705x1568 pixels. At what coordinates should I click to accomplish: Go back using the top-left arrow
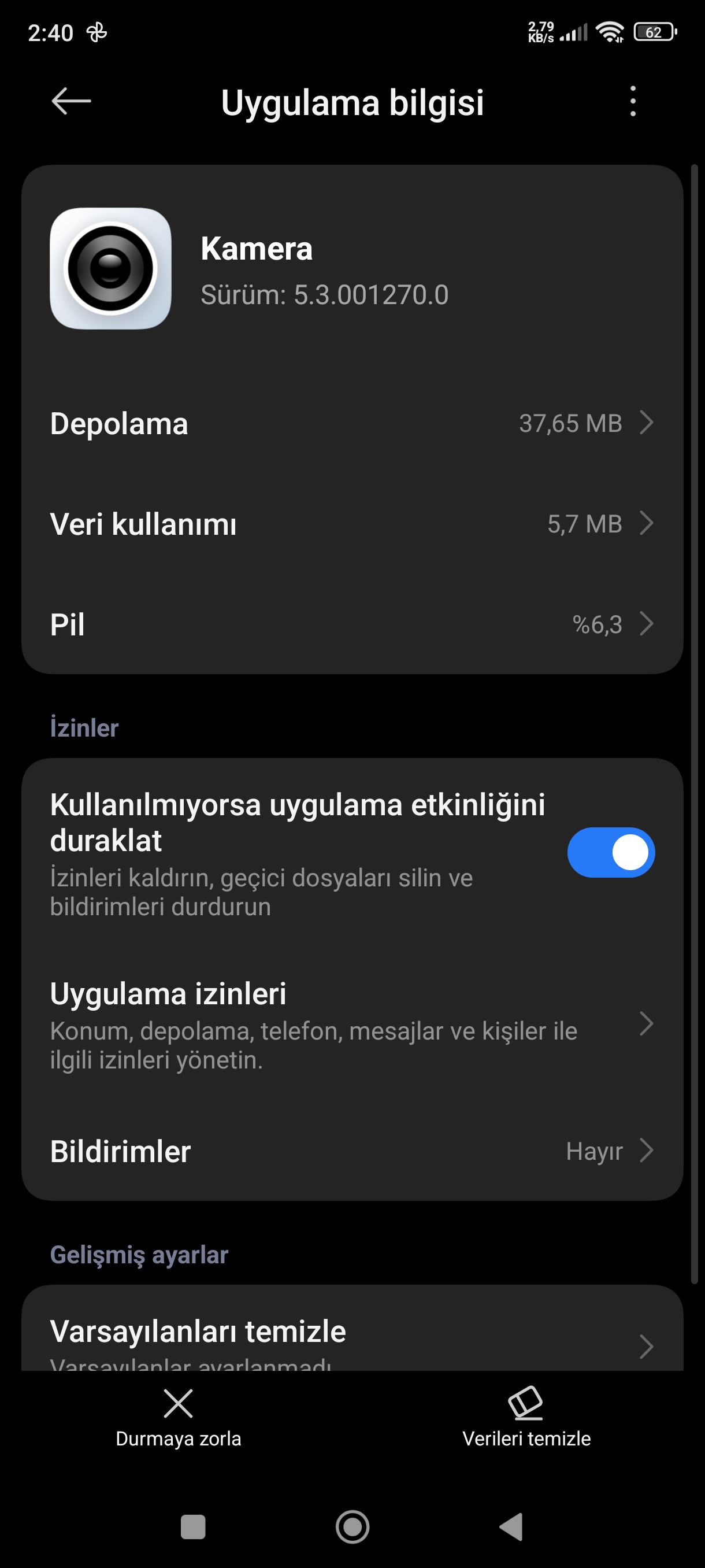tap(71, 101)
